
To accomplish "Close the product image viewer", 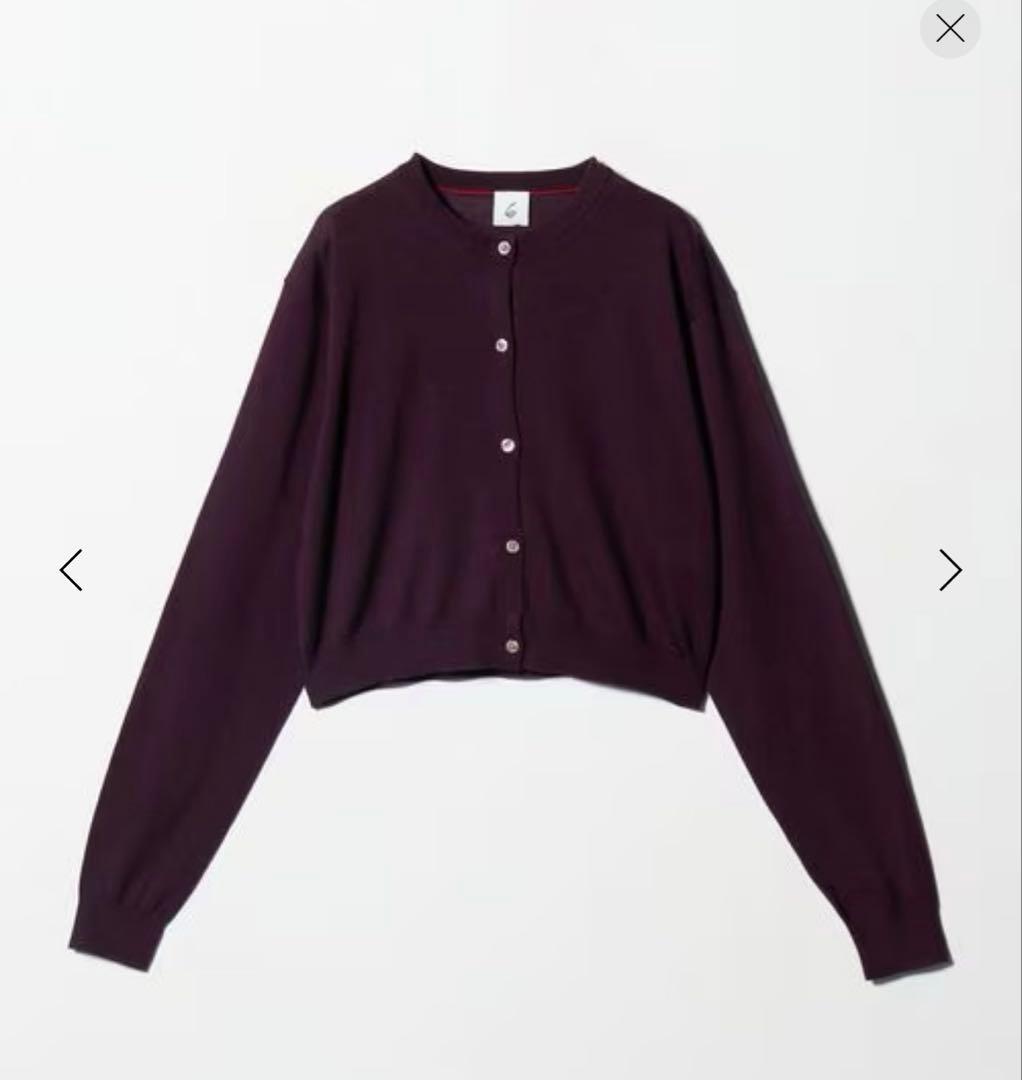I will pyautogui.click(x=949, y=28).
